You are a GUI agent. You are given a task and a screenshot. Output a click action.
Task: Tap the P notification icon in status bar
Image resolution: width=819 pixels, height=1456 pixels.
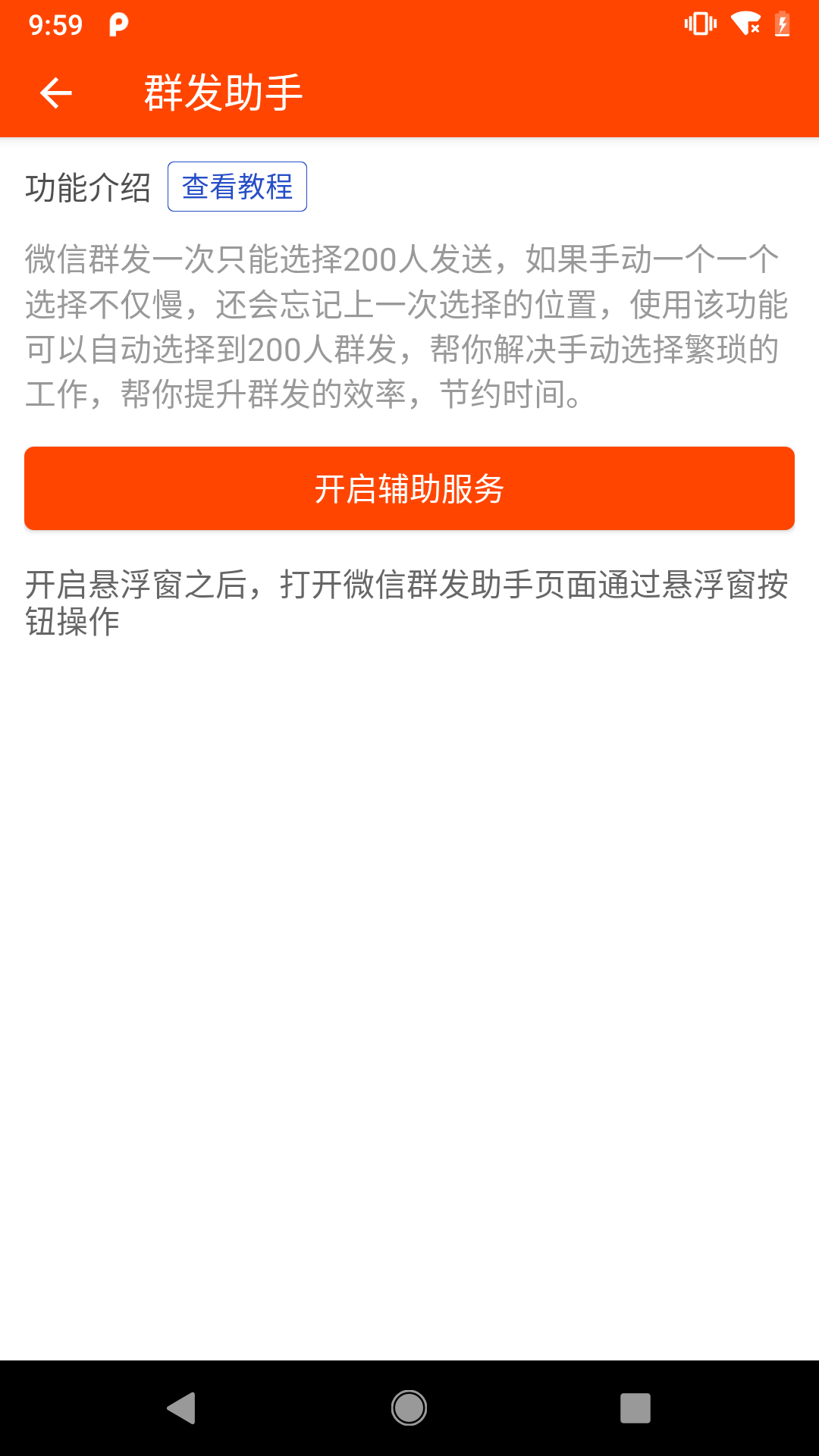coord(114,24)
